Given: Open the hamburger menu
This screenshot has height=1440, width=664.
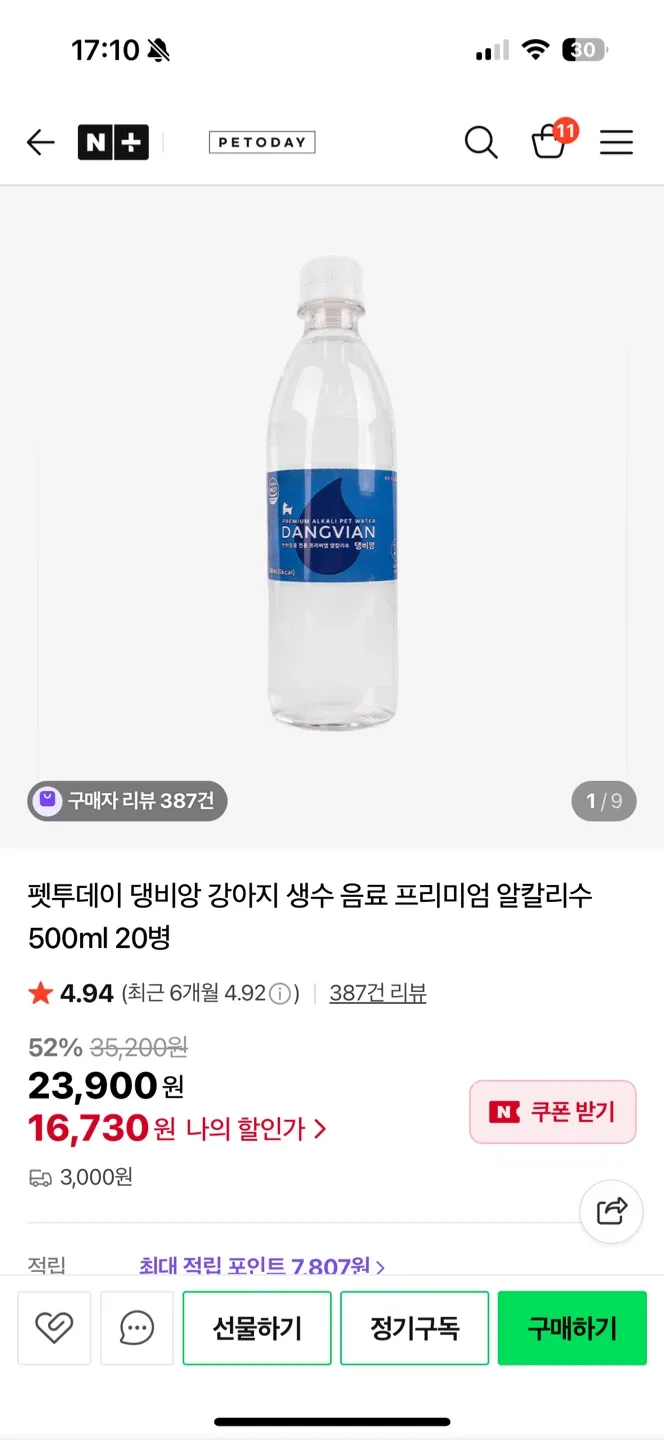Looking at the screenshot, I should [x=616, y=143].
